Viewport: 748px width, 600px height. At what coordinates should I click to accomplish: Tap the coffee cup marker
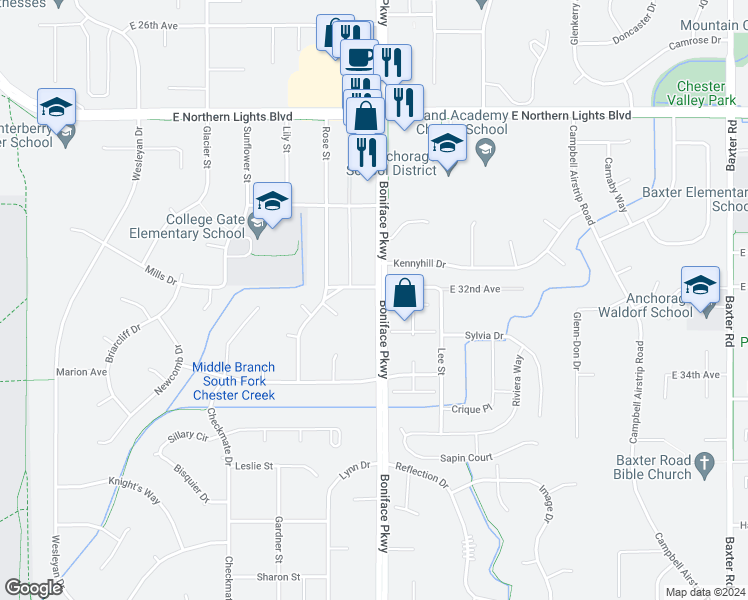(359, 58)
